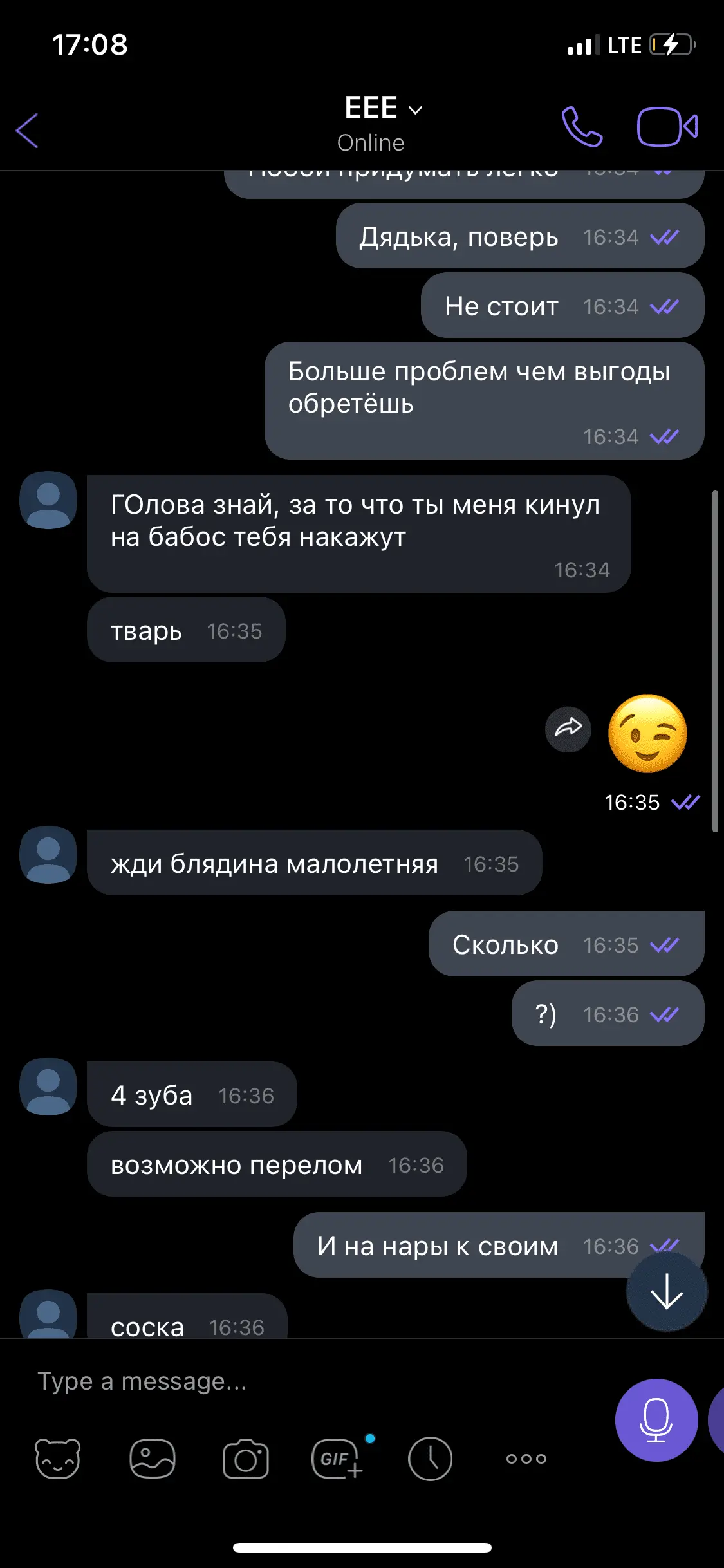Start a voice call with EEE

(582, 127)
